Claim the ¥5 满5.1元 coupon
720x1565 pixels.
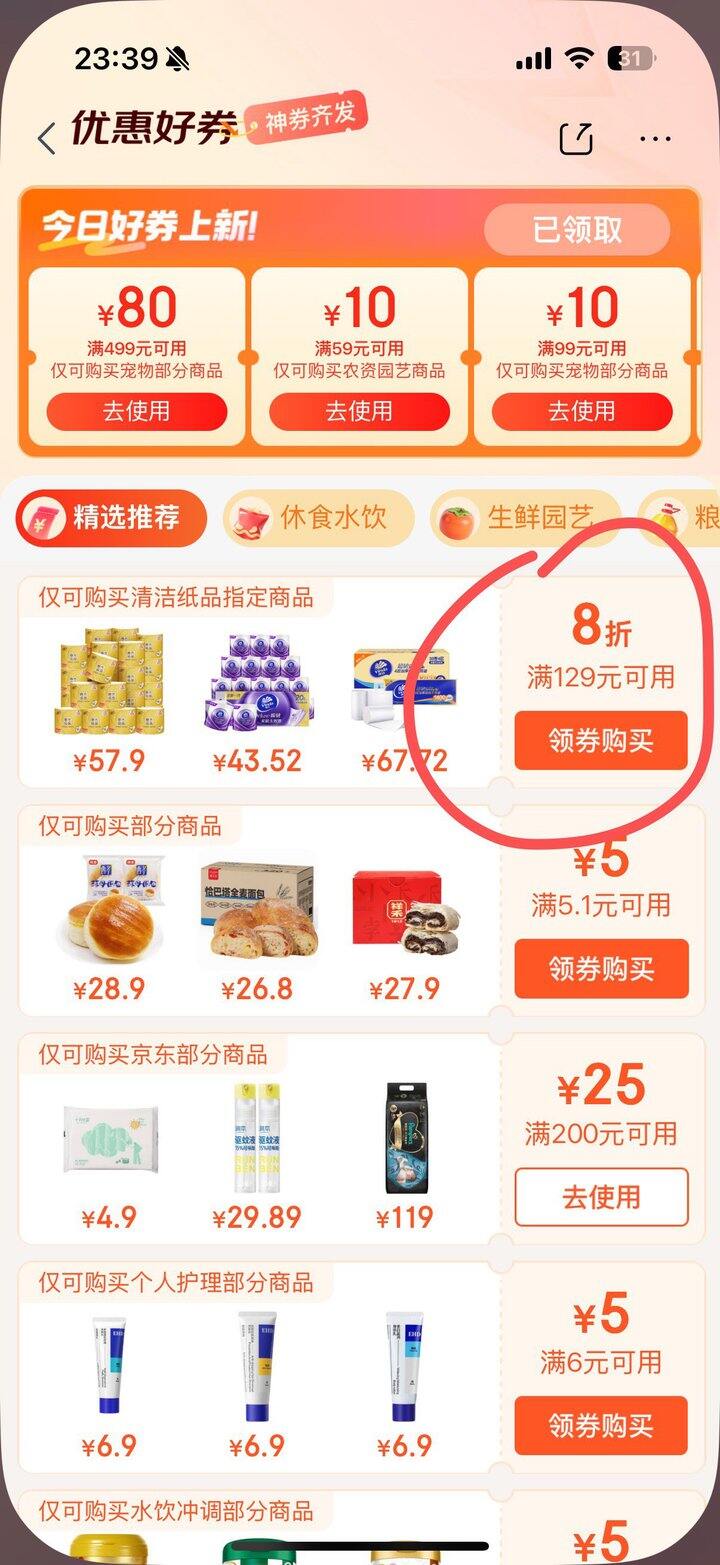[x=601, y=969]
